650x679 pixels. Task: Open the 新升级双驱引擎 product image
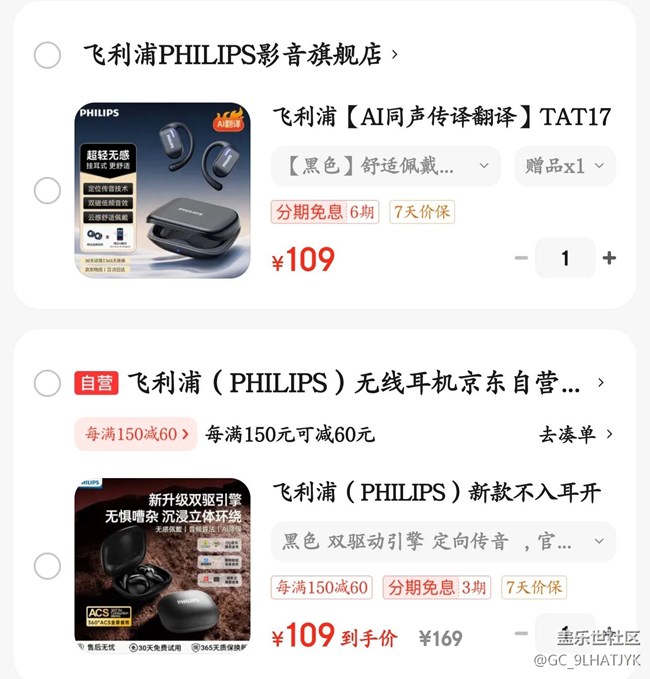(162, 566)
